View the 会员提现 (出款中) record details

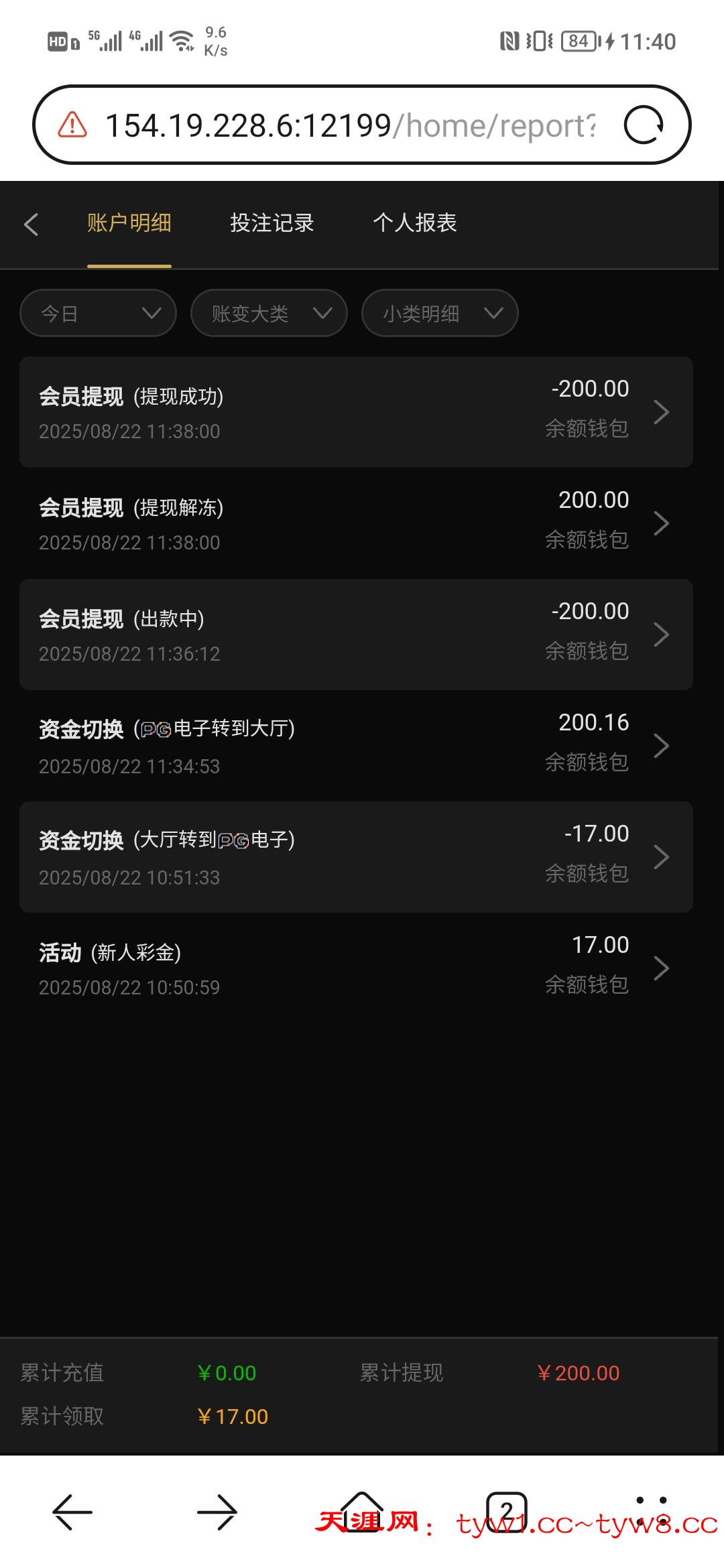[x=355, y=634]
